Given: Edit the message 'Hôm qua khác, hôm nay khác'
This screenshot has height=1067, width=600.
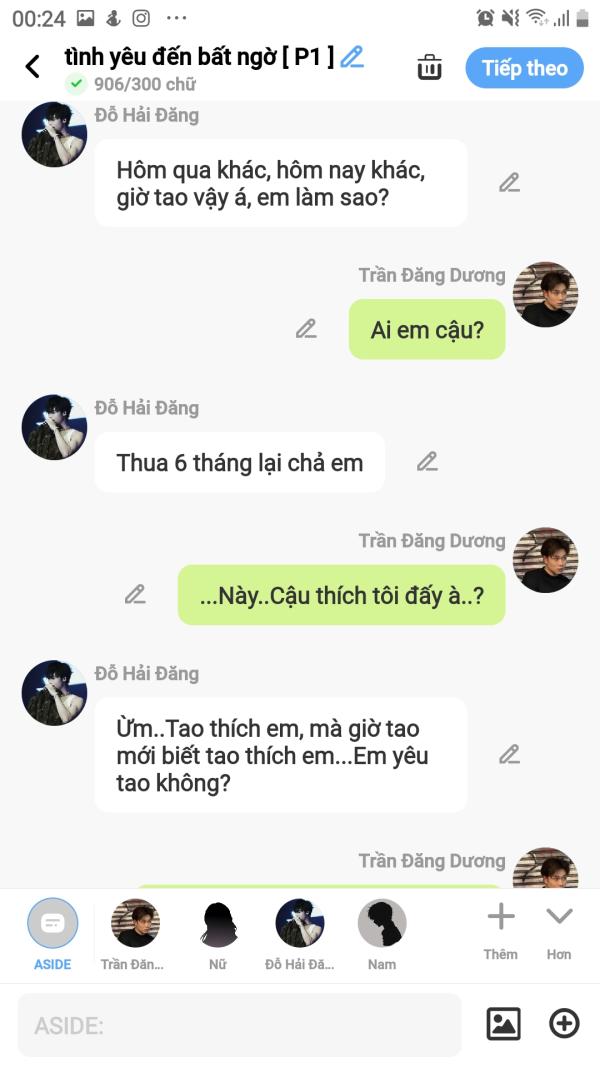Looking at the screenshot, I should [x=509, y=183].
